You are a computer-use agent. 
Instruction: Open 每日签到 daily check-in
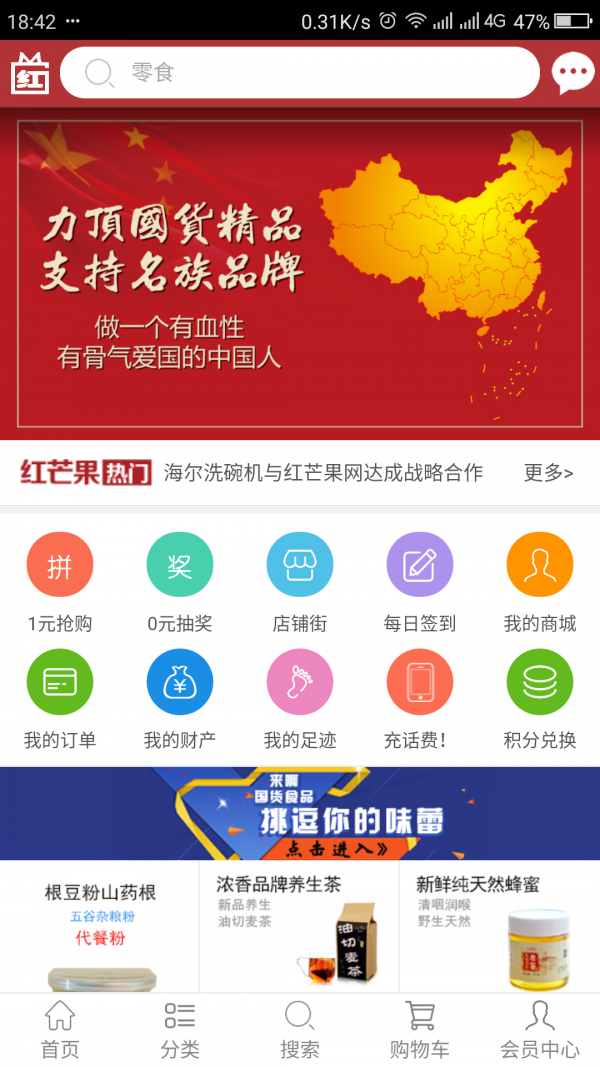pyautogui.click(x=420, y=582)
